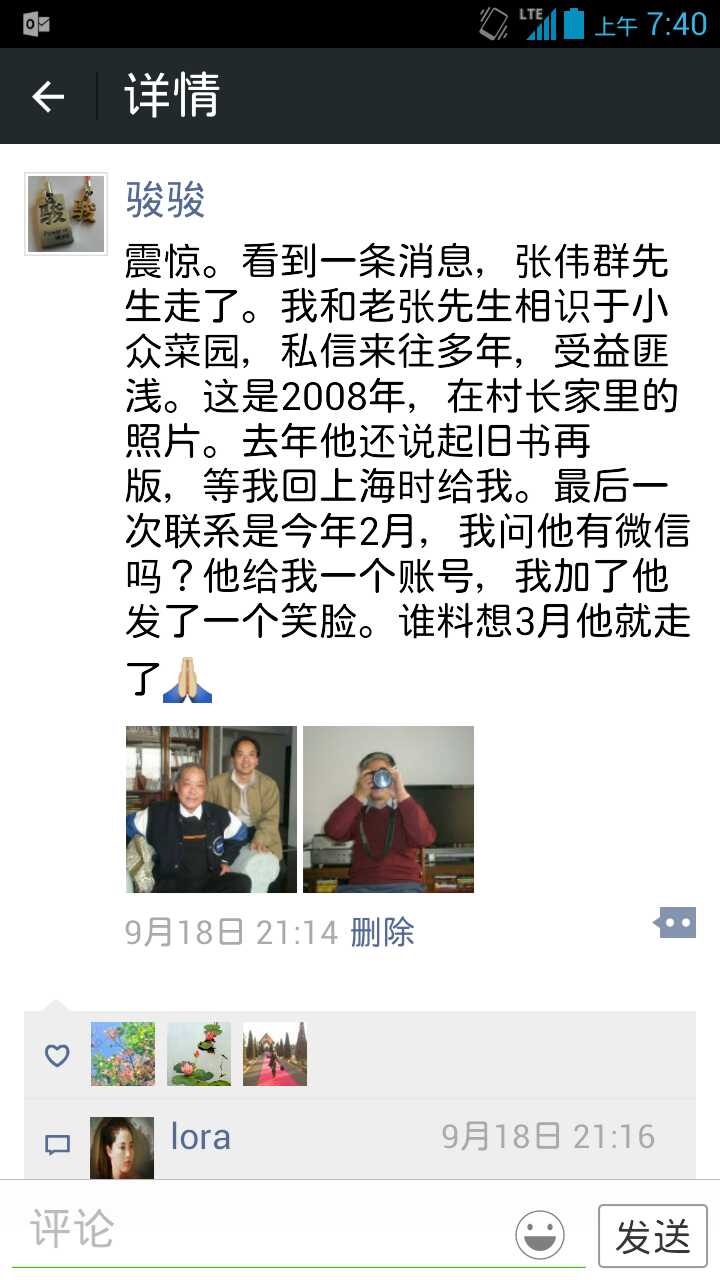Open the like and comment bubble menu

[x=675, y=923]
